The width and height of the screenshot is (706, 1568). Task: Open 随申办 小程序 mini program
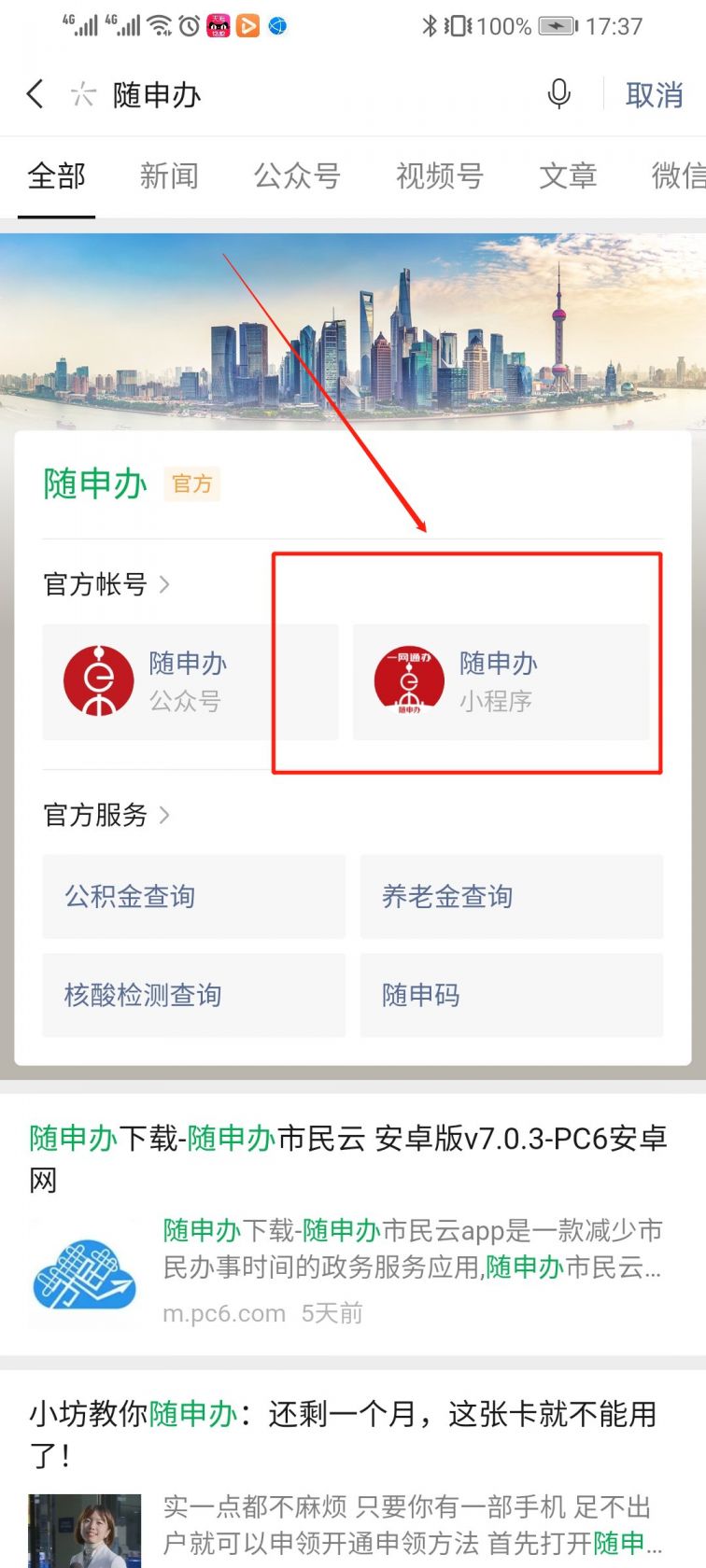click(x=501, y=682)
